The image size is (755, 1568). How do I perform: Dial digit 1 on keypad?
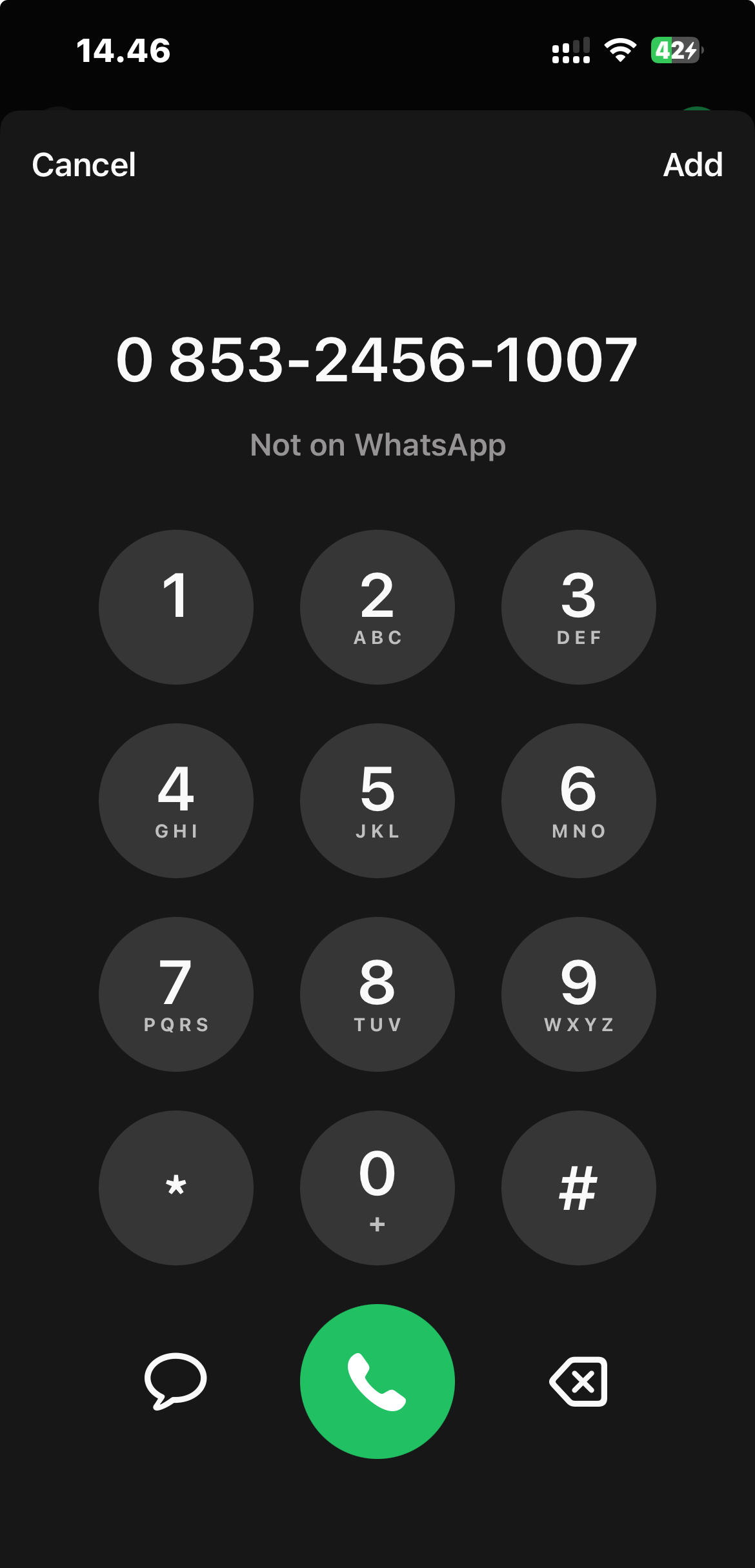pos(176,607)
